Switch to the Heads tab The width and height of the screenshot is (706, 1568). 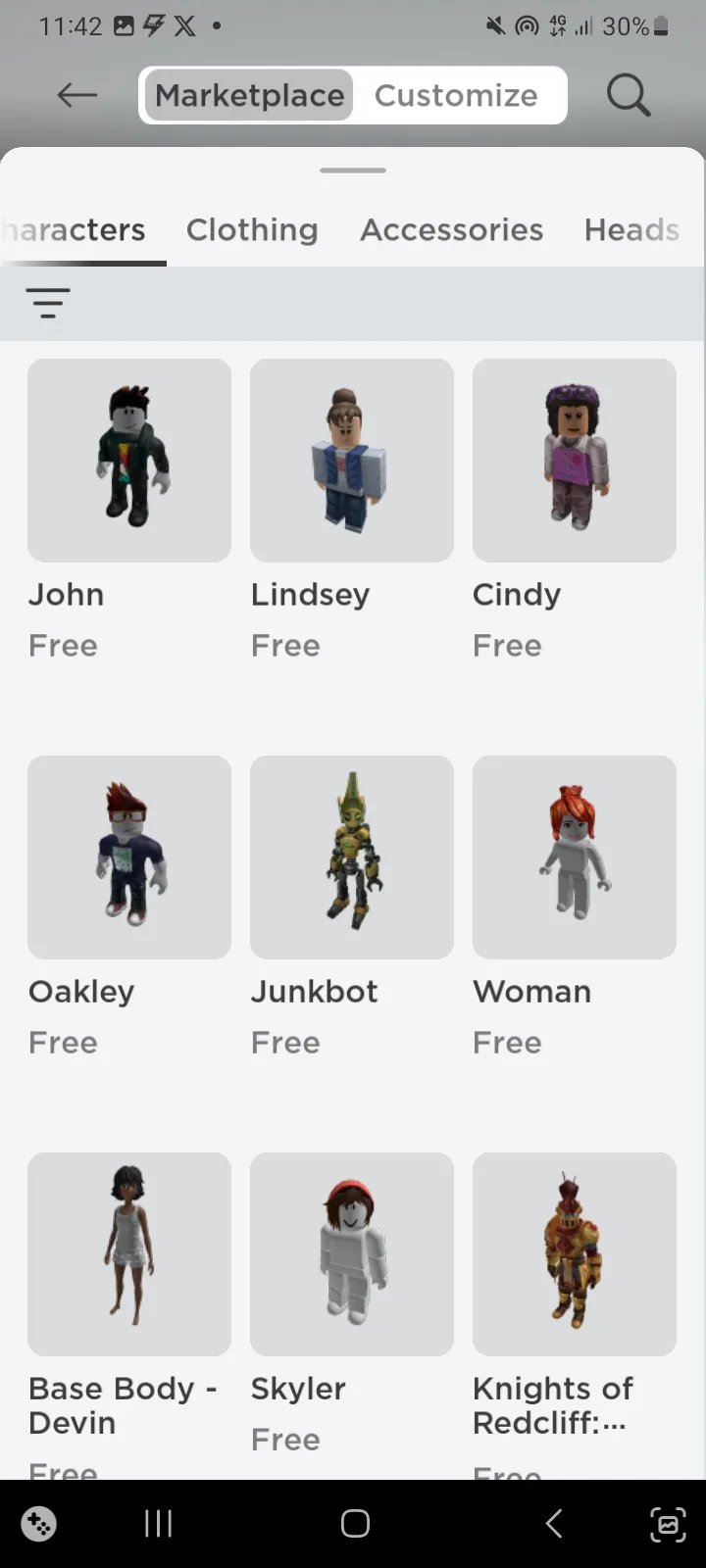click(630, 229)
